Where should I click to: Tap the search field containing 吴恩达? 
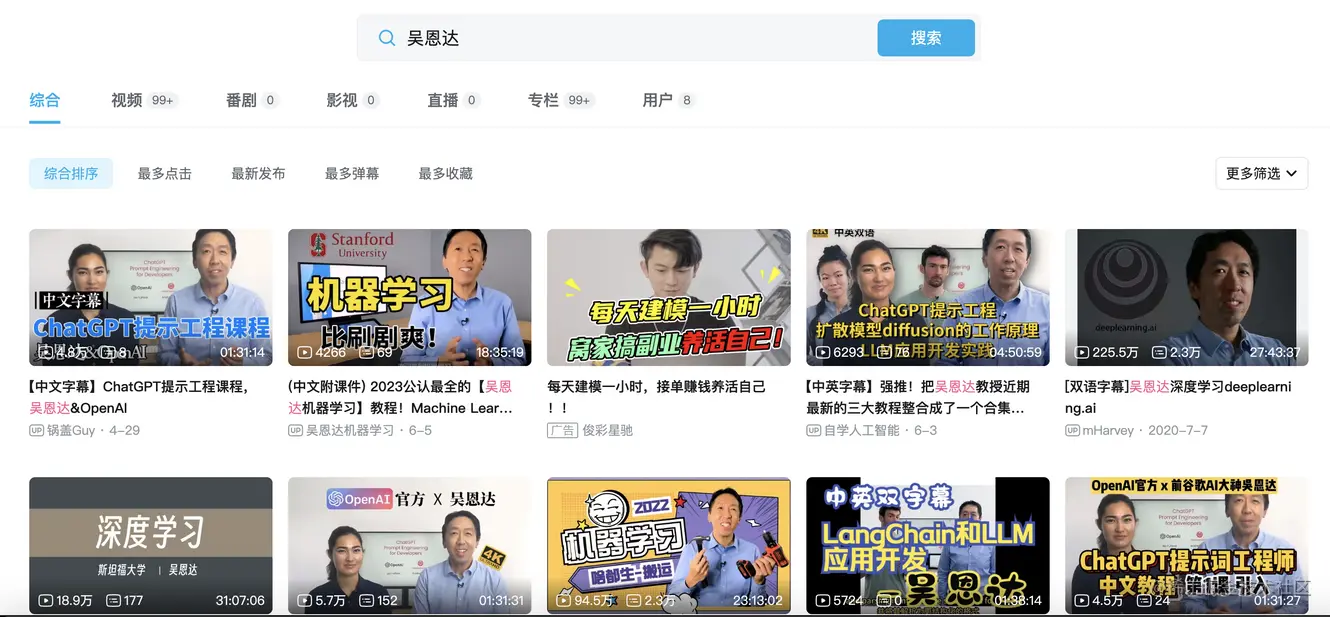click(630, 38)
